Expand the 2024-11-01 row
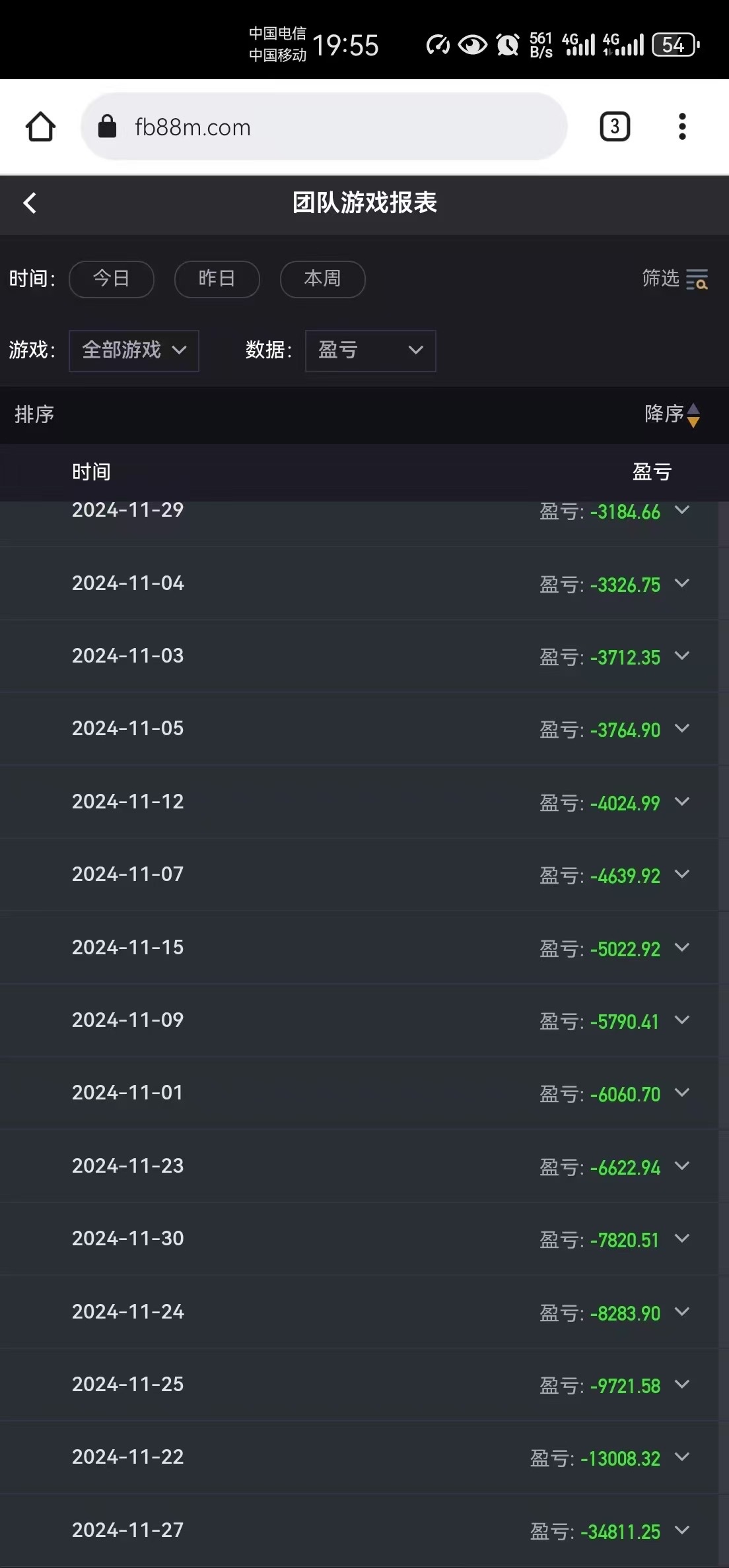This screenshot has width=729, height=1568. pos(682,1093)
